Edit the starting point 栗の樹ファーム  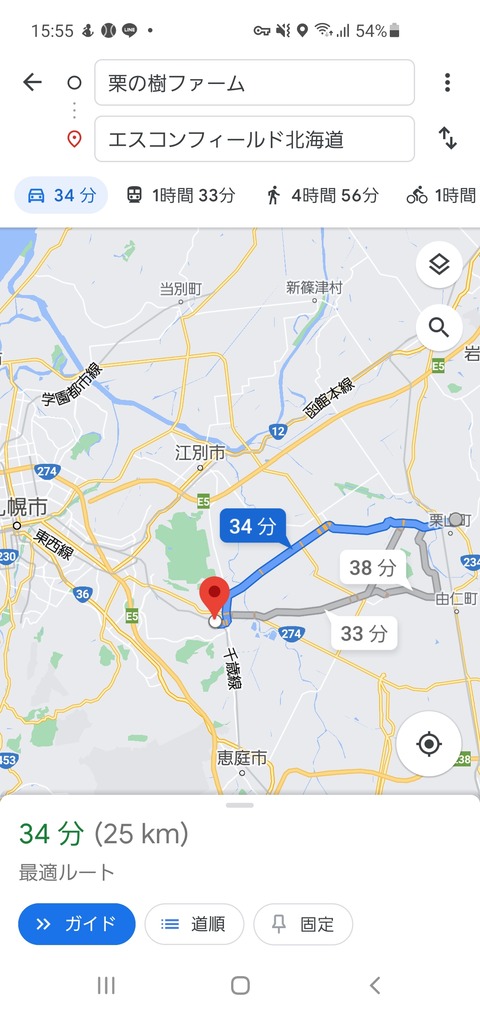coord(255,83)
